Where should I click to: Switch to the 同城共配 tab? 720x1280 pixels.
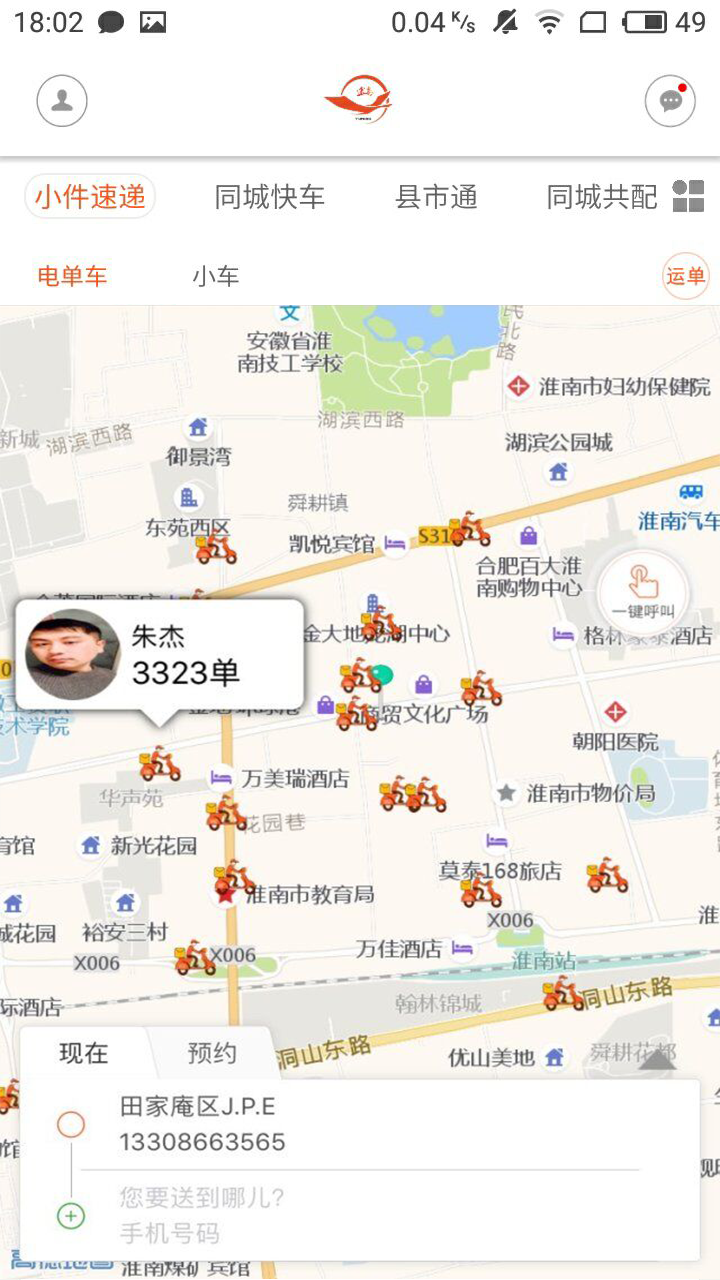(x=601, y=197)
